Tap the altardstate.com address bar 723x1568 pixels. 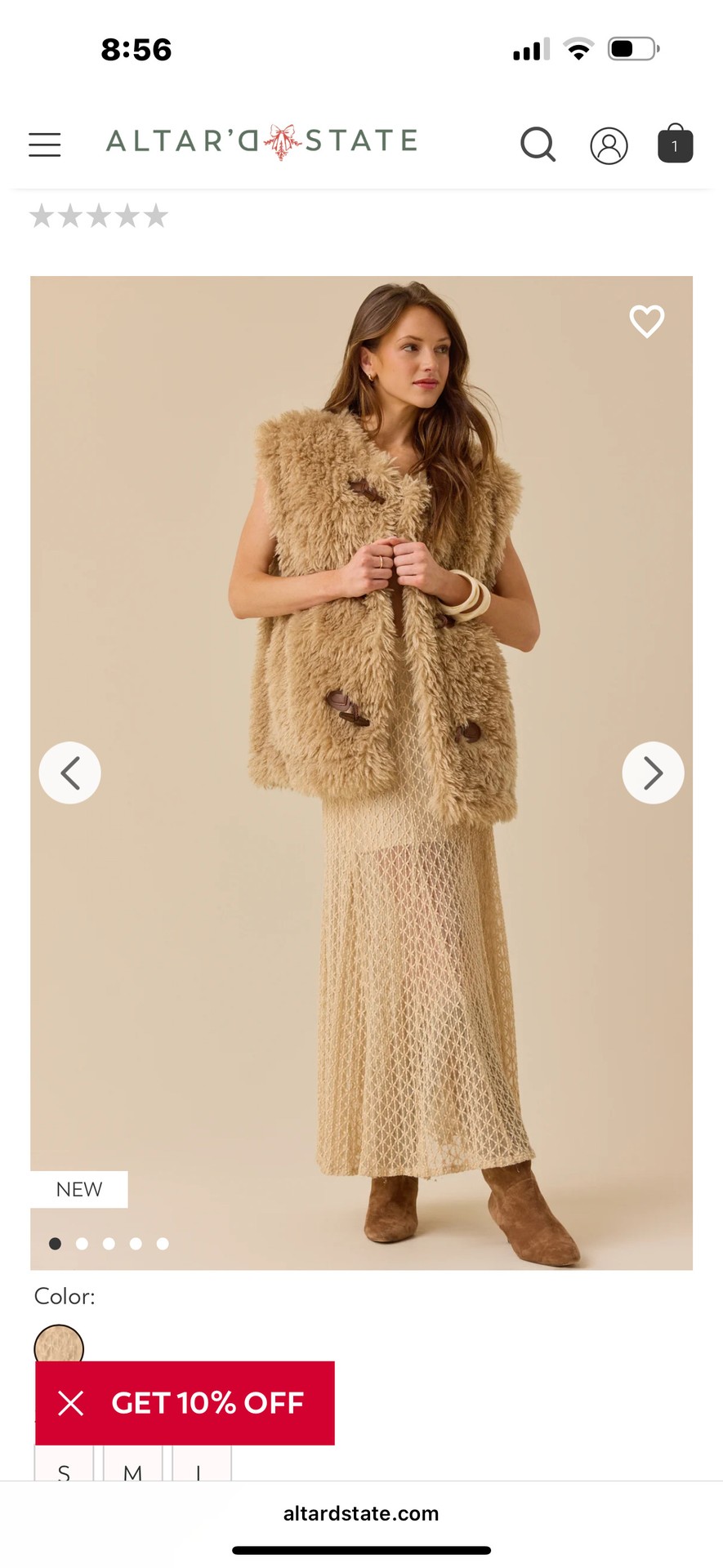[361, 1513]
